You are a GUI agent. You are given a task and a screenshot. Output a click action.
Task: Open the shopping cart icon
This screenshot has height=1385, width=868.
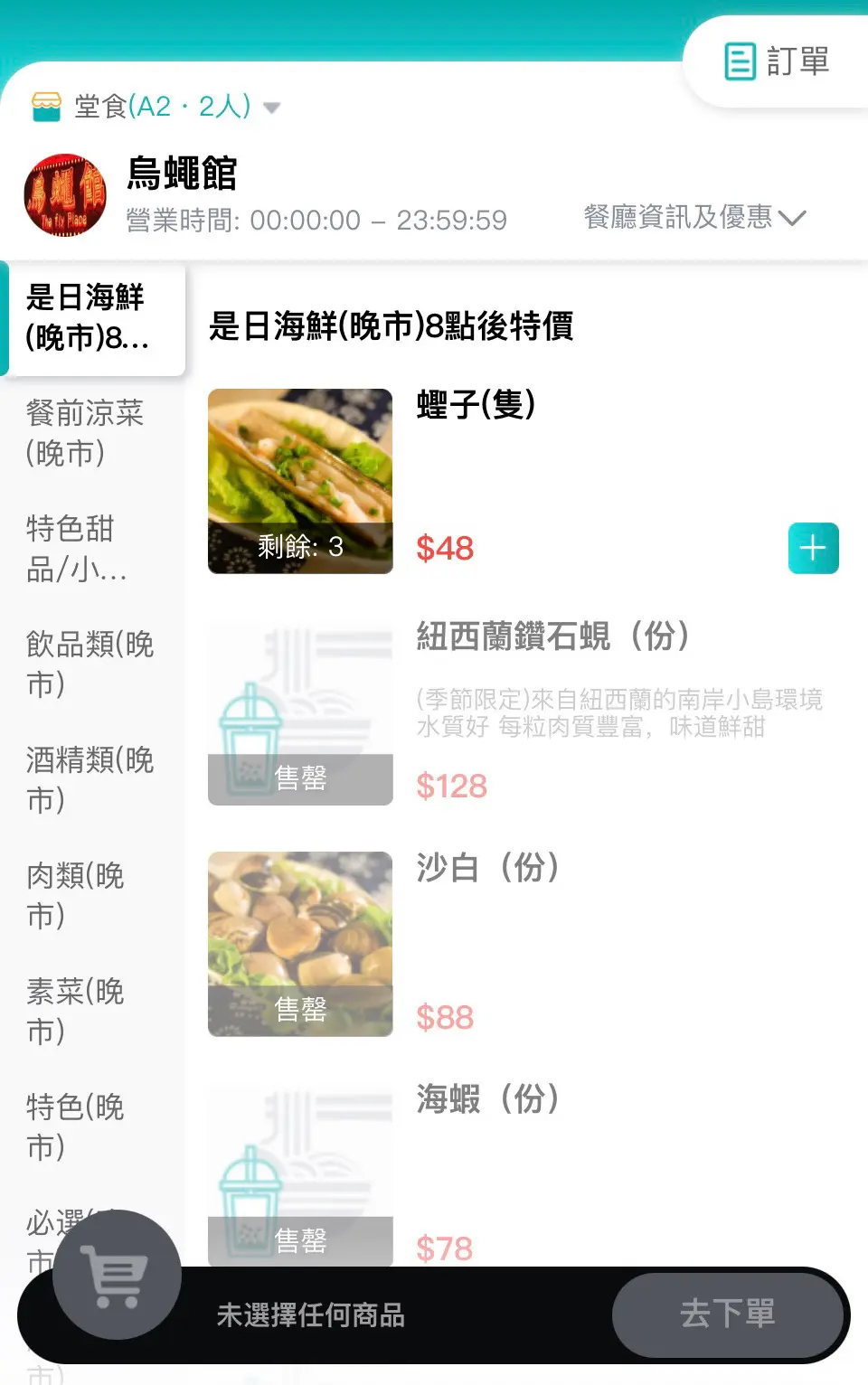pos(117,1275)
